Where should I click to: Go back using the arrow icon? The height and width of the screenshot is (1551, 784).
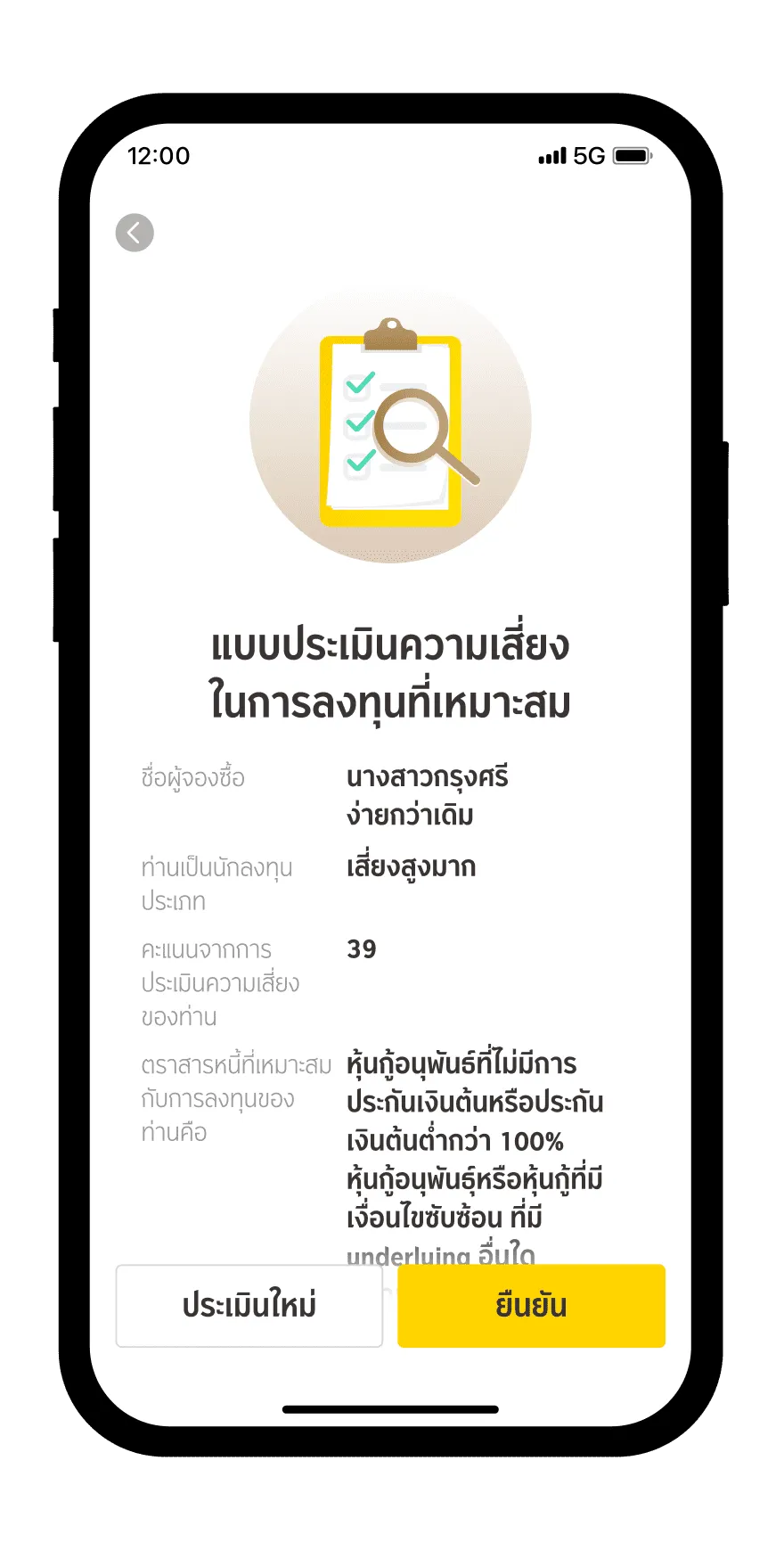135,233
